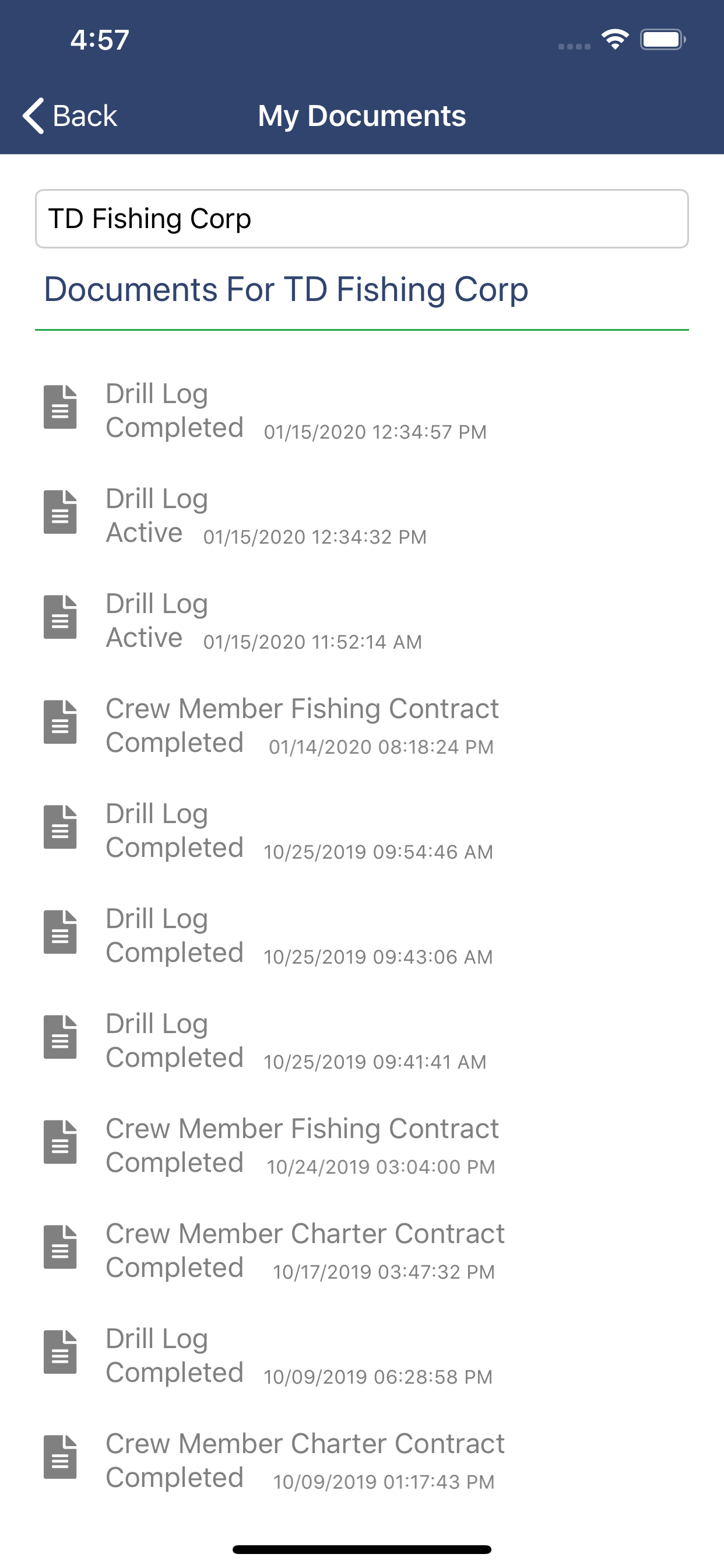Open Drill Log completed 10/09/2019 06:28:58 PM
The height and width of the screenshot is (1568, 724).
[x=362, y=1355]
